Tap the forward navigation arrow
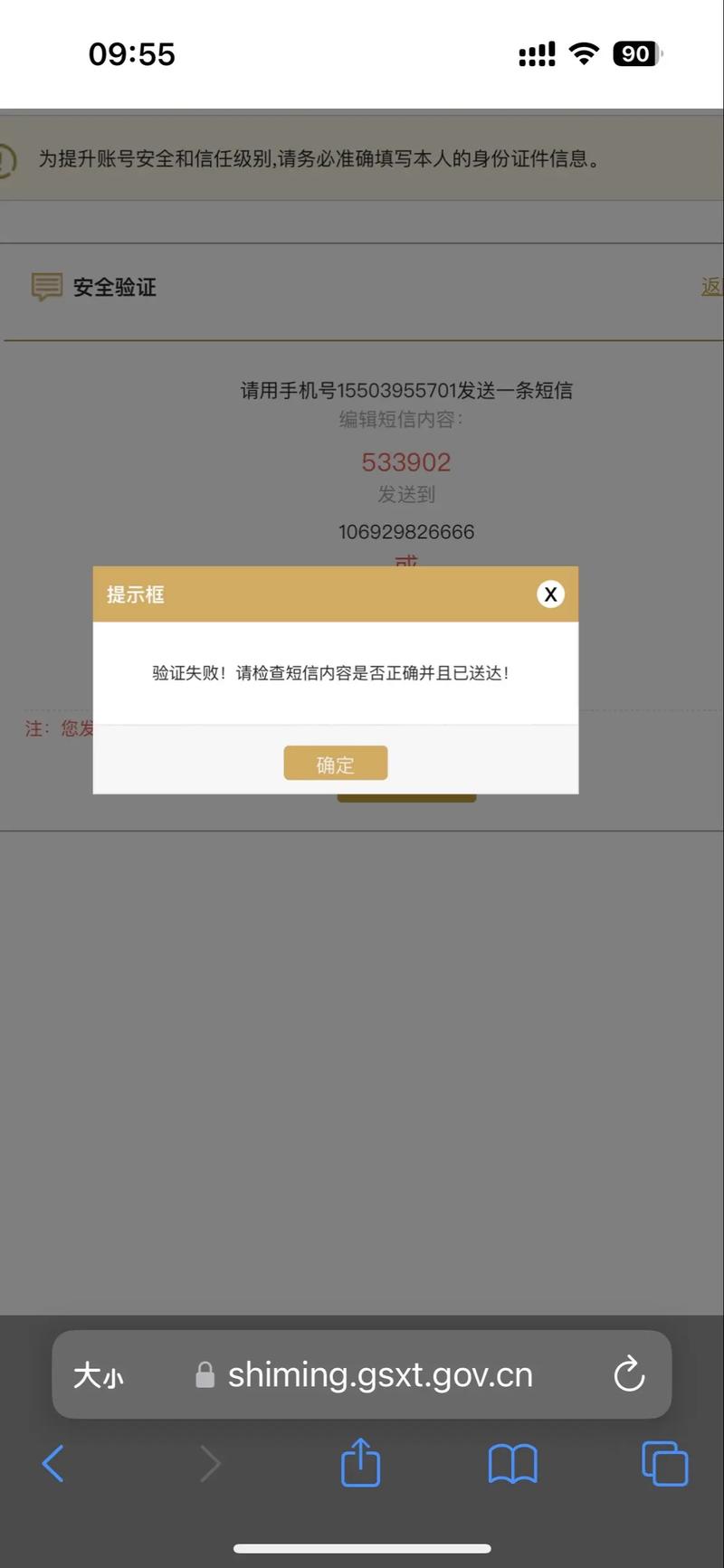The image size is (724, 1568). point(209,1463)
